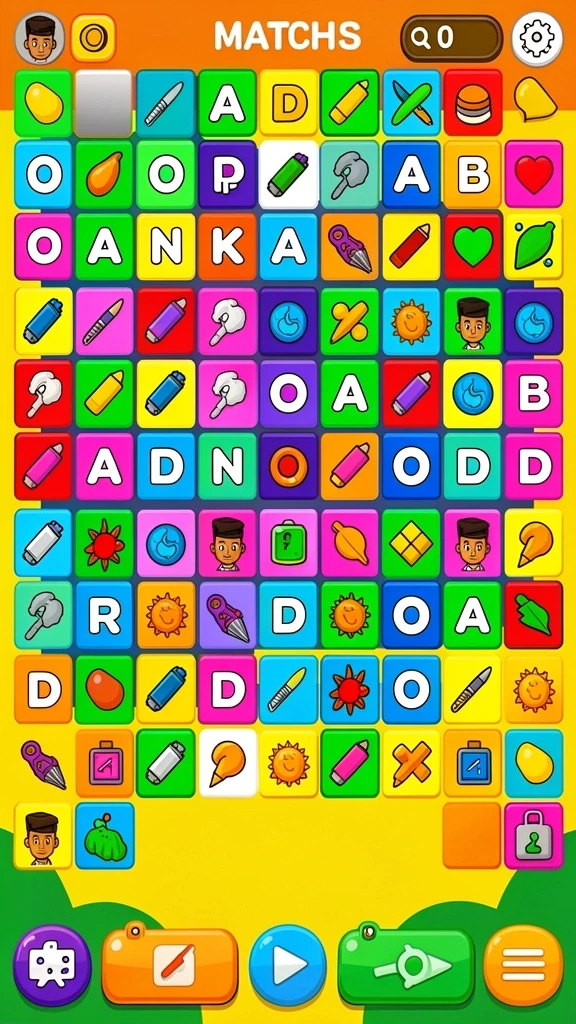Tap the orange pencil note button

[170, 965]
